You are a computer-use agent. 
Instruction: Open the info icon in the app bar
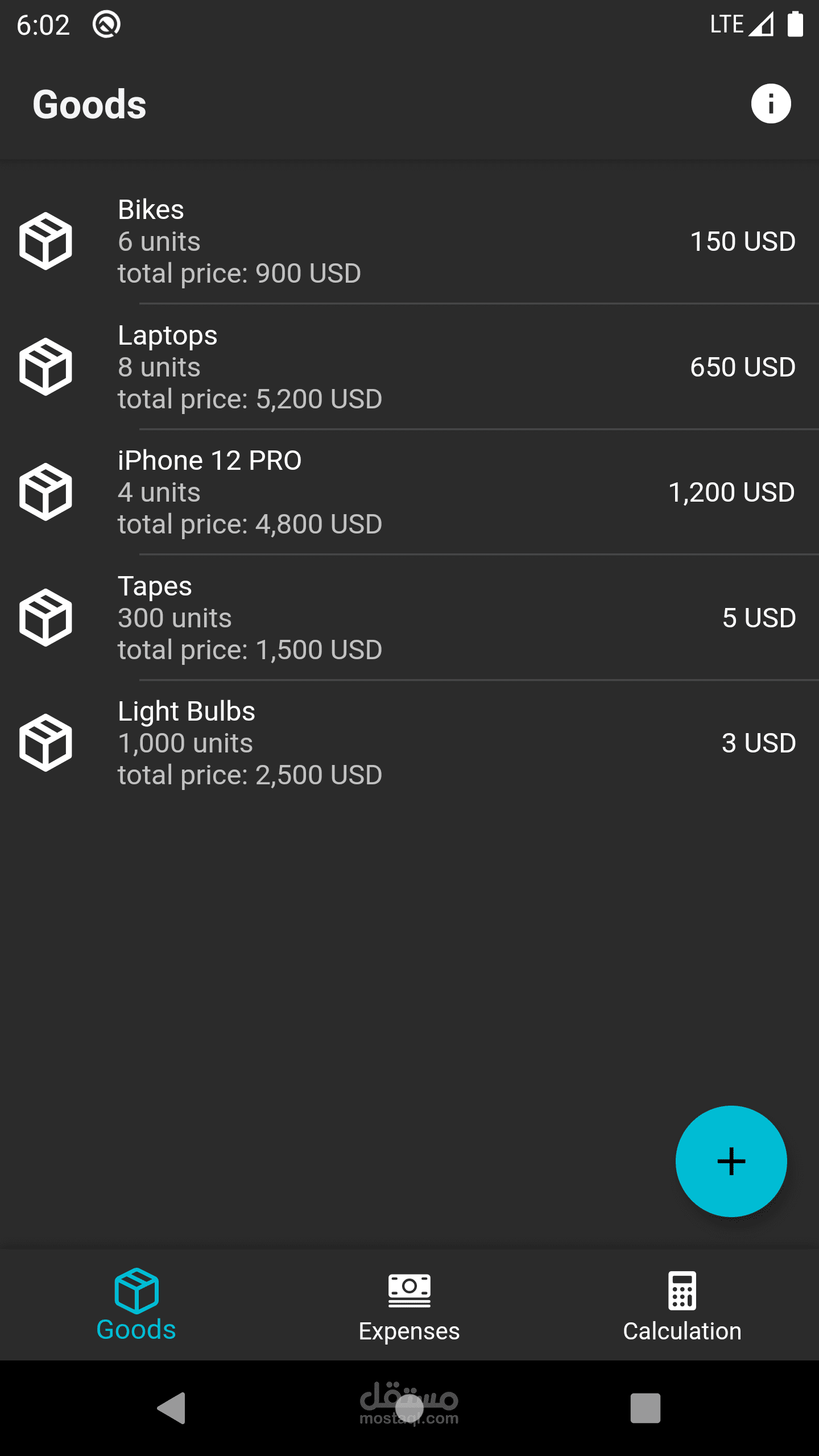(x=771, y=104)
